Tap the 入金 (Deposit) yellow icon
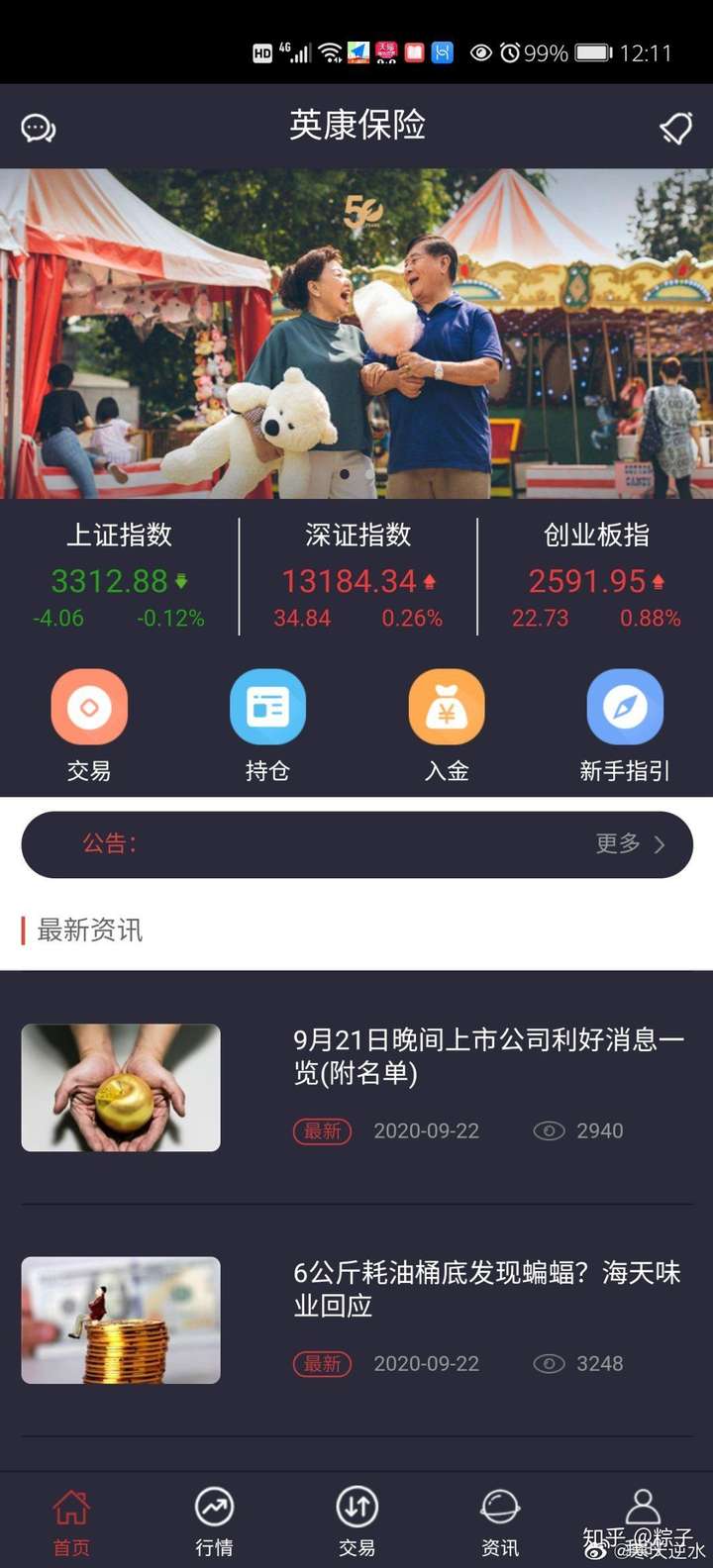713x1568 pixels. [446, 708]
